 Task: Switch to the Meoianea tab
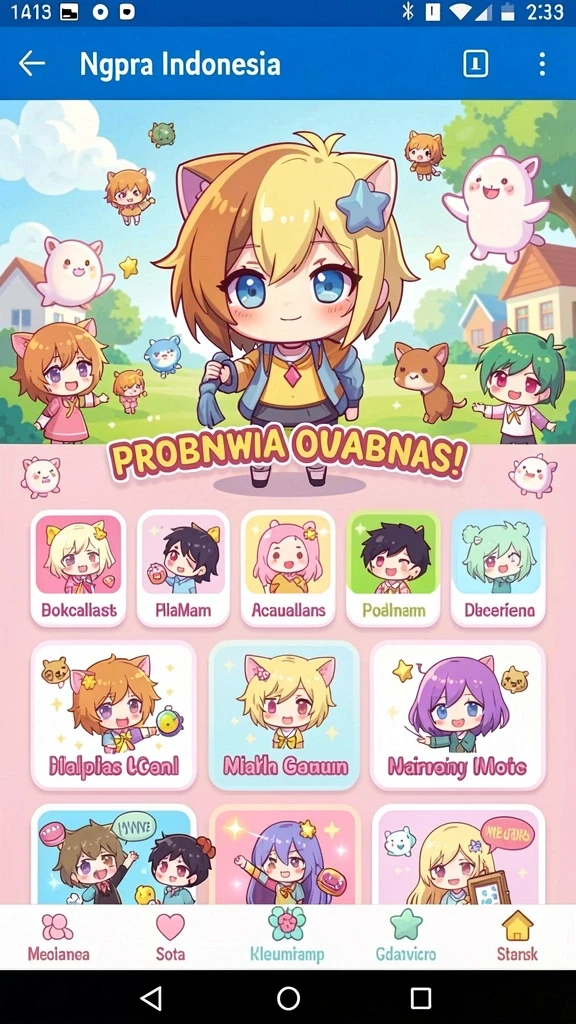point(58,938)
